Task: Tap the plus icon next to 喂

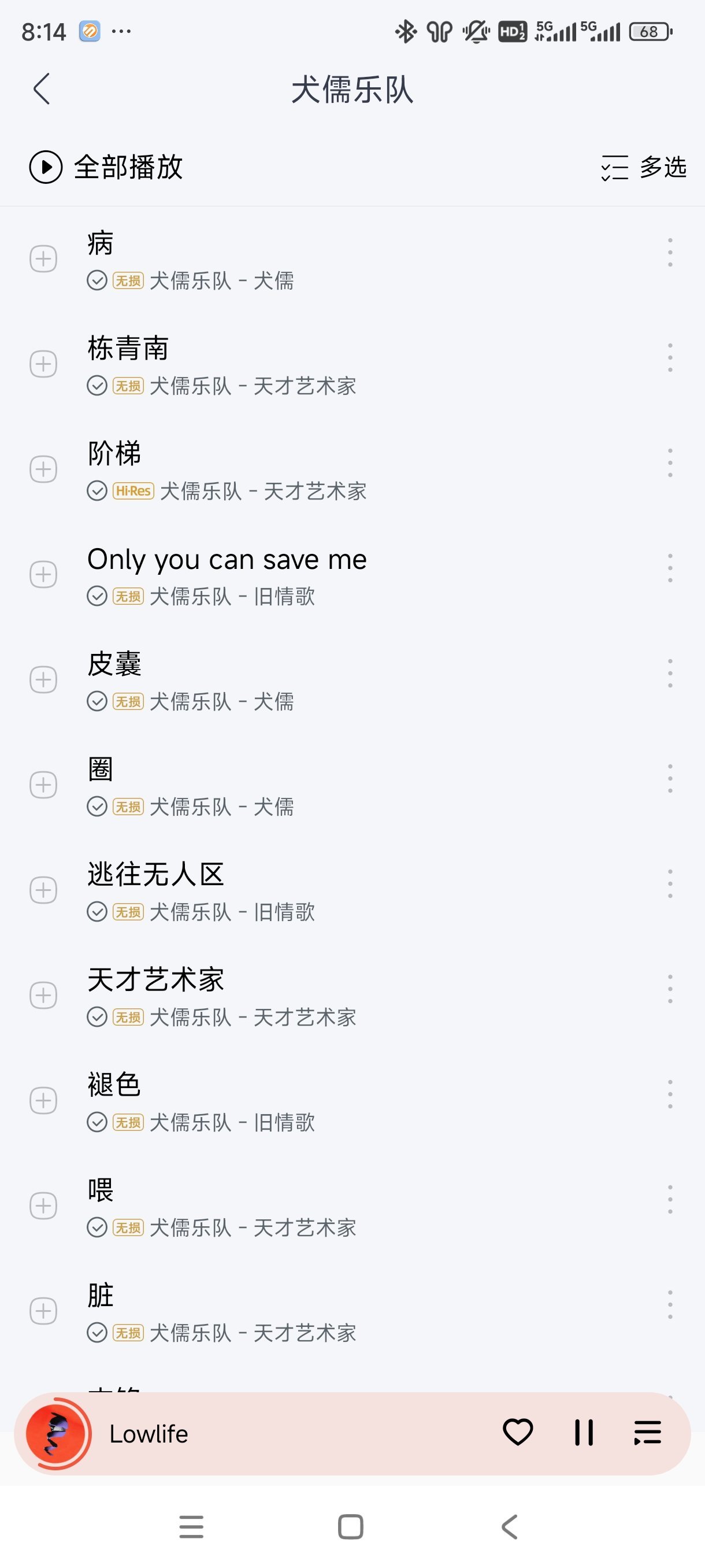Action: click(x=43, y=1206)
